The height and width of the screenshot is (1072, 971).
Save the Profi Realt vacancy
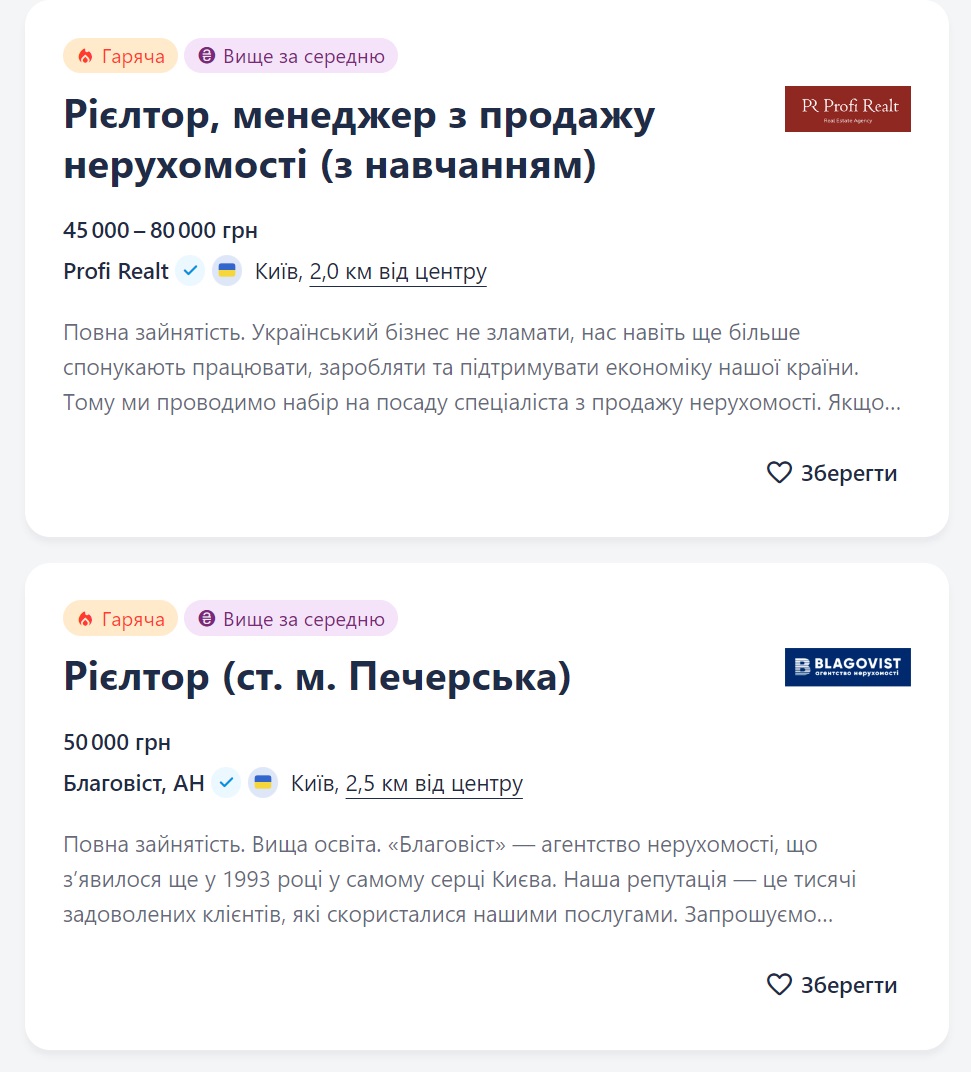831,473
